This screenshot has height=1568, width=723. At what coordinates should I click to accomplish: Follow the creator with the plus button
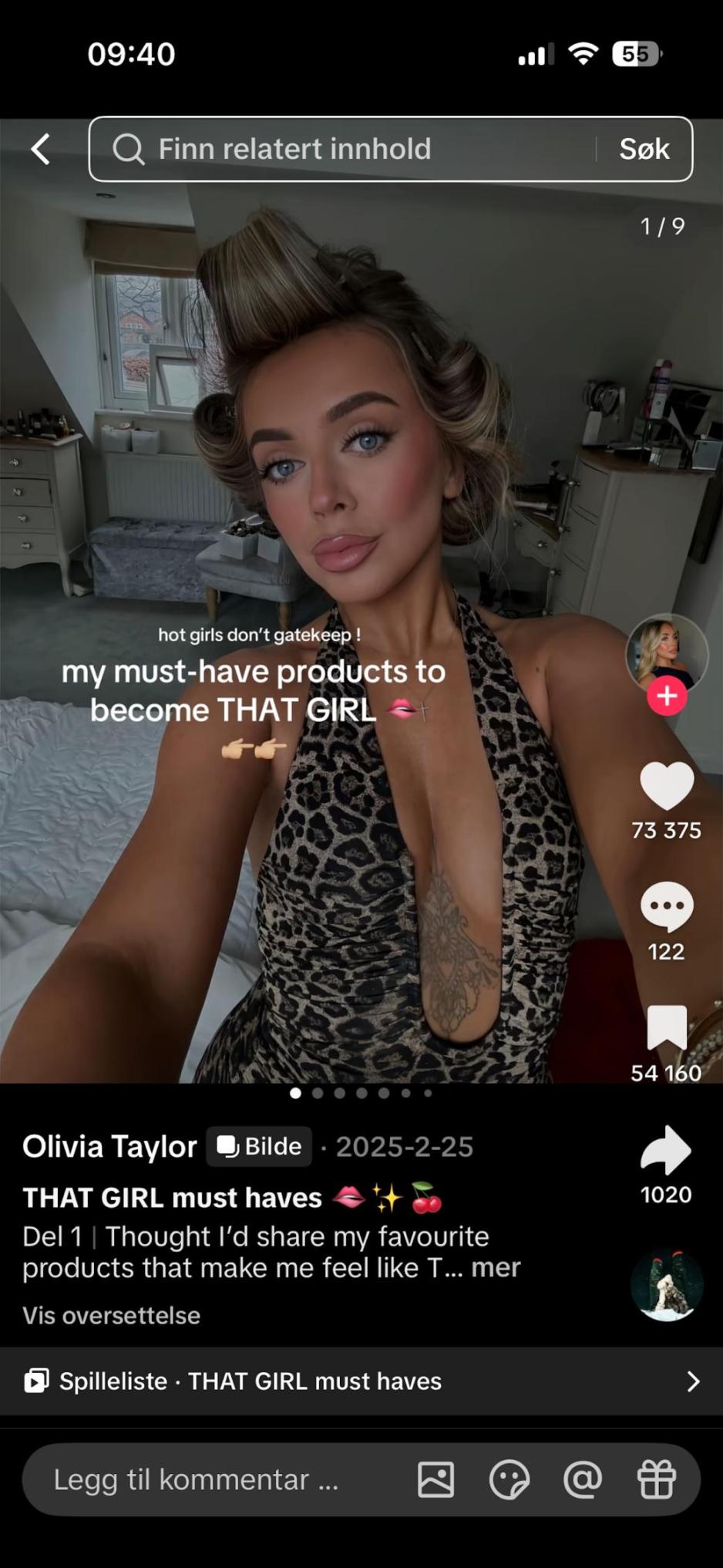(x=667, y=696)
